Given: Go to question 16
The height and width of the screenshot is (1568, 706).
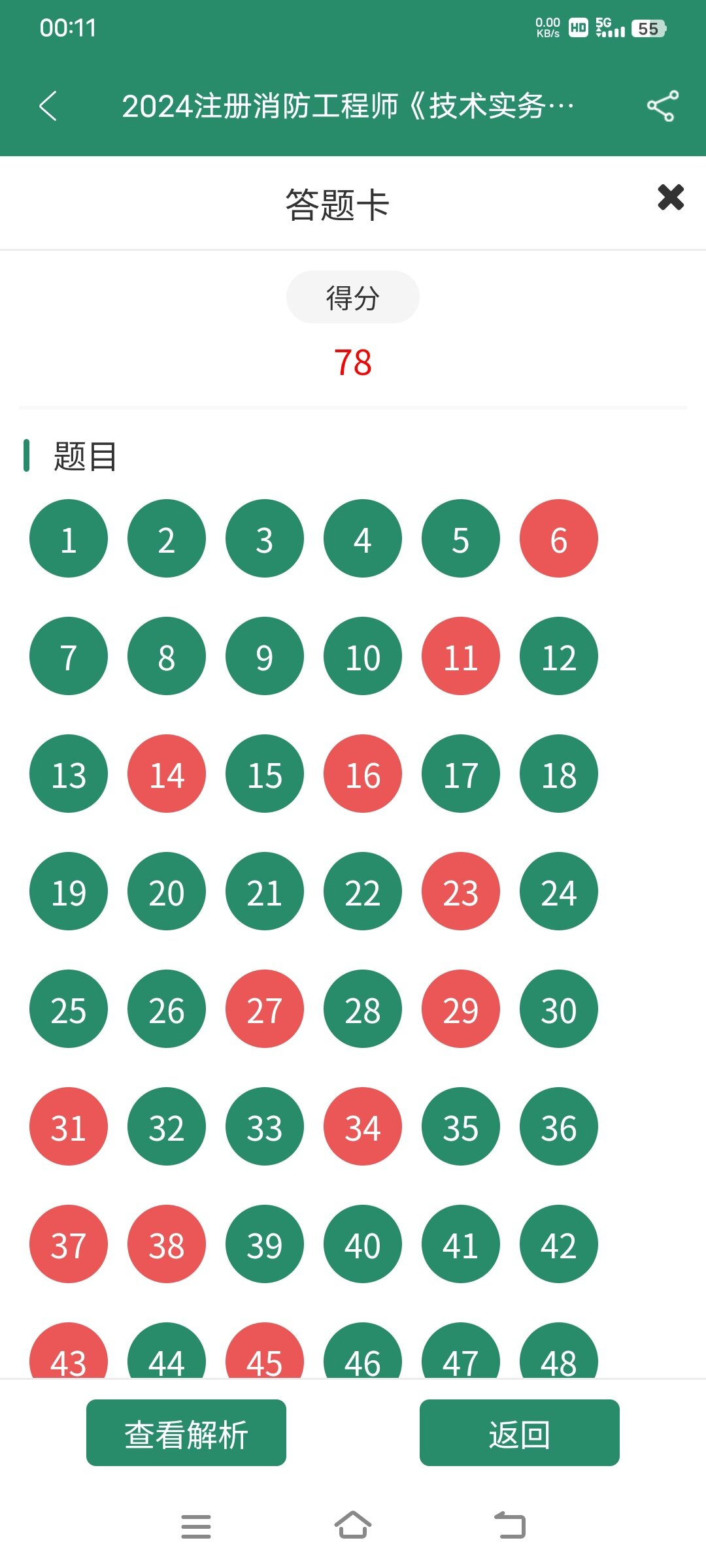Looking at the screenshot, I should coord(363,774).
